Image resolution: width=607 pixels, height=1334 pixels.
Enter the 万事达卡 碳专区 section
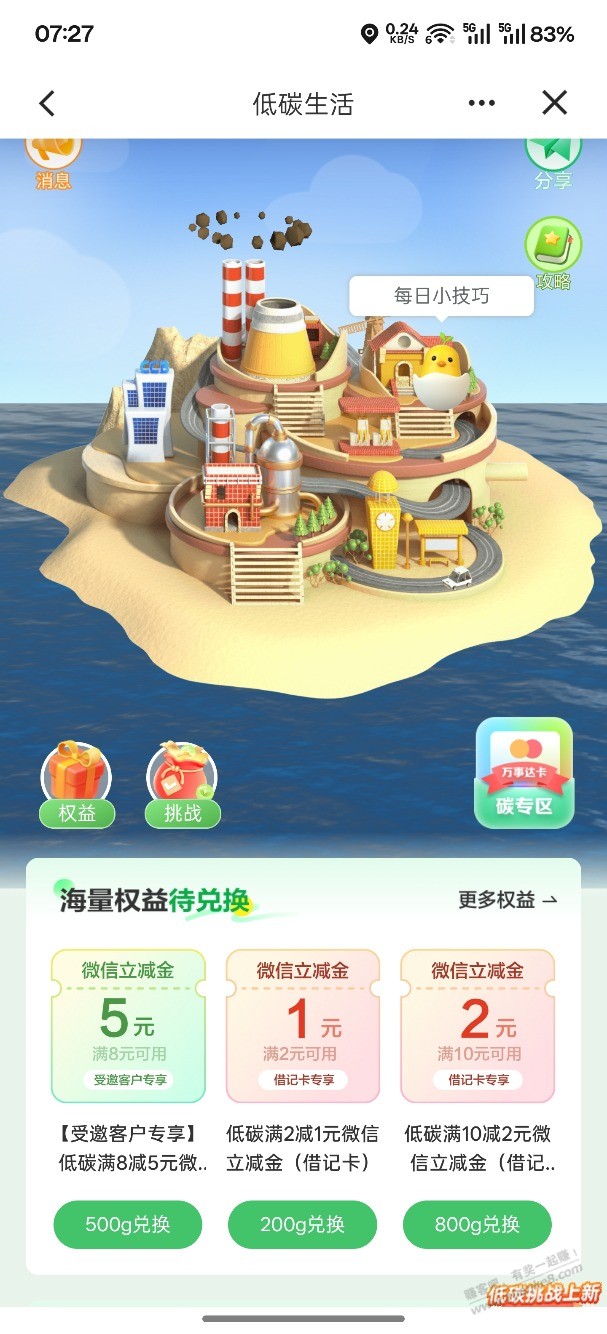(x=524, y=773)
